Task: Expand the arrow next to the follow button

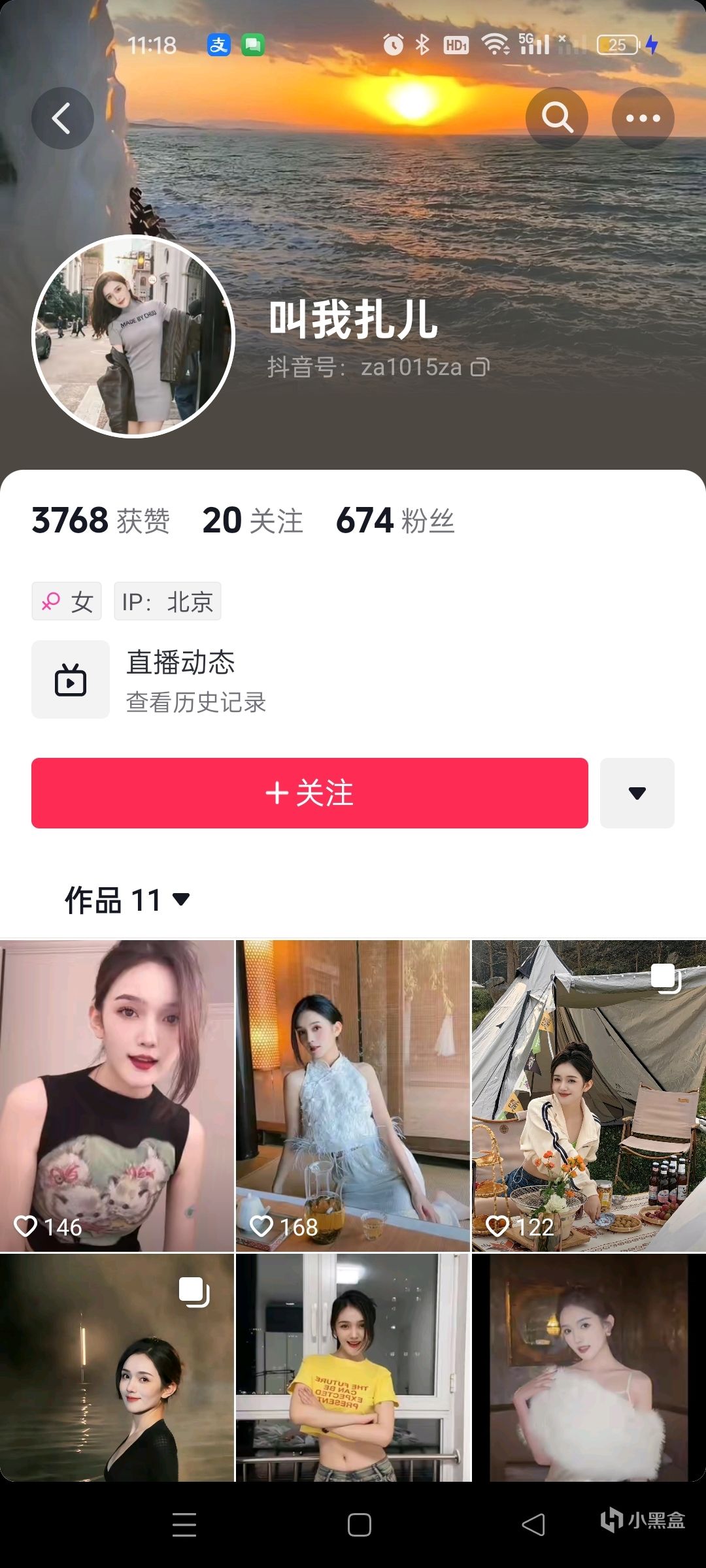Action: [x=637, y=792]
